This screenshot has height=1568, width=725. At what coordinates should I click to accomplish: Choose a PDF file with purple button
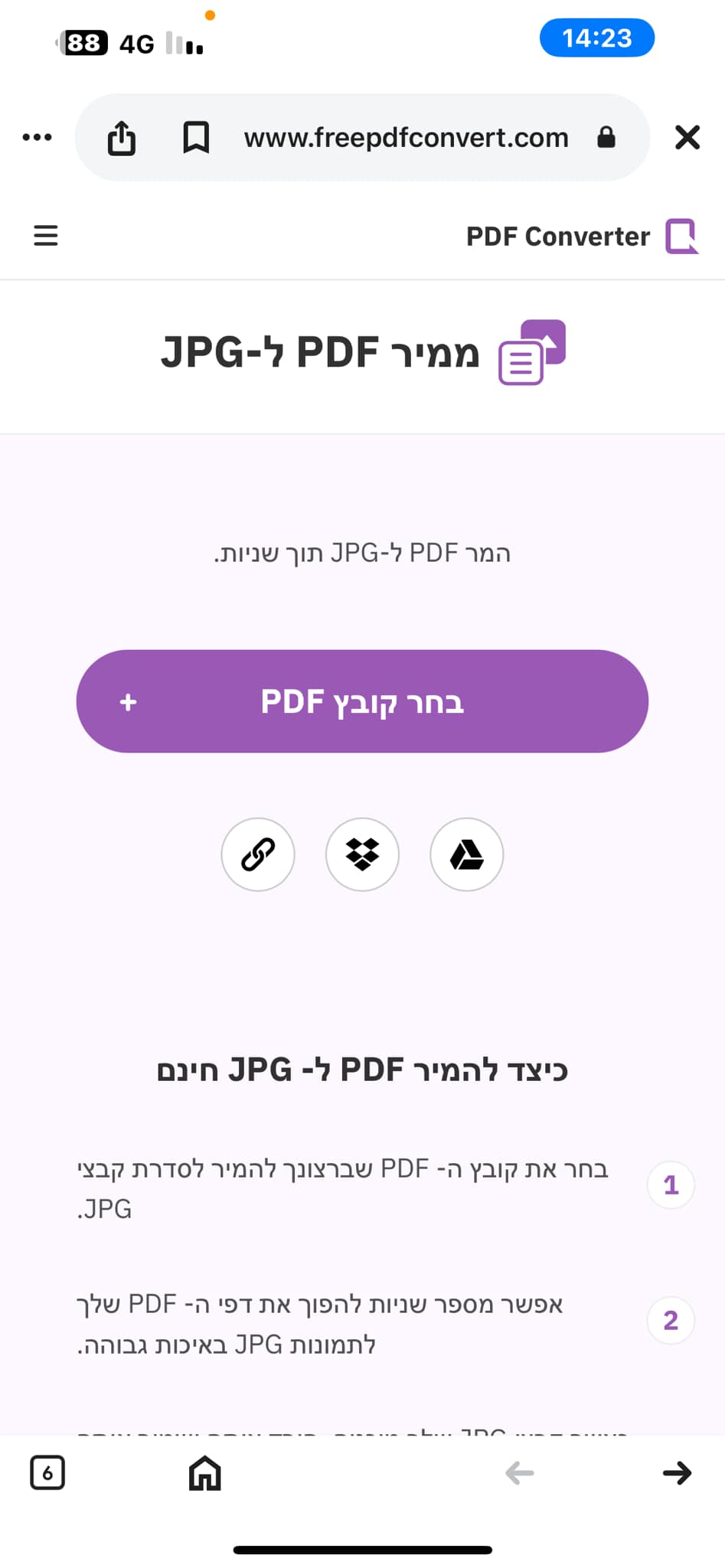click(x=362, y=701)
